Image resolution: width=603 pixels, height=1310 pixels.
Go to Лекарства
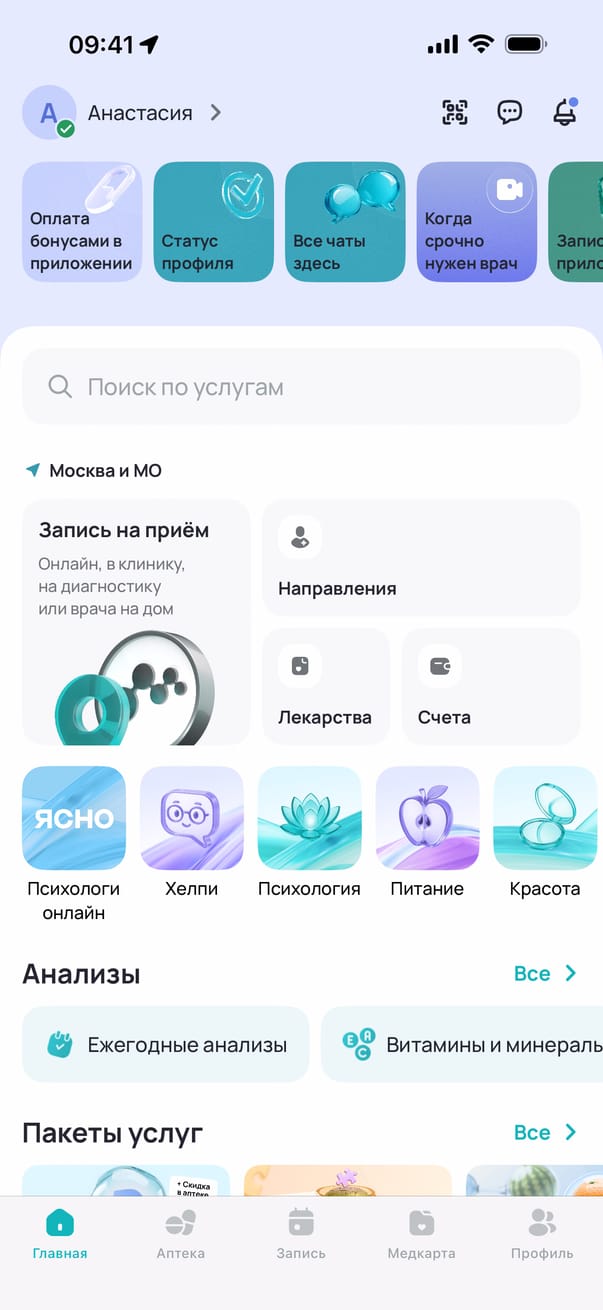(x=326, y=686)
